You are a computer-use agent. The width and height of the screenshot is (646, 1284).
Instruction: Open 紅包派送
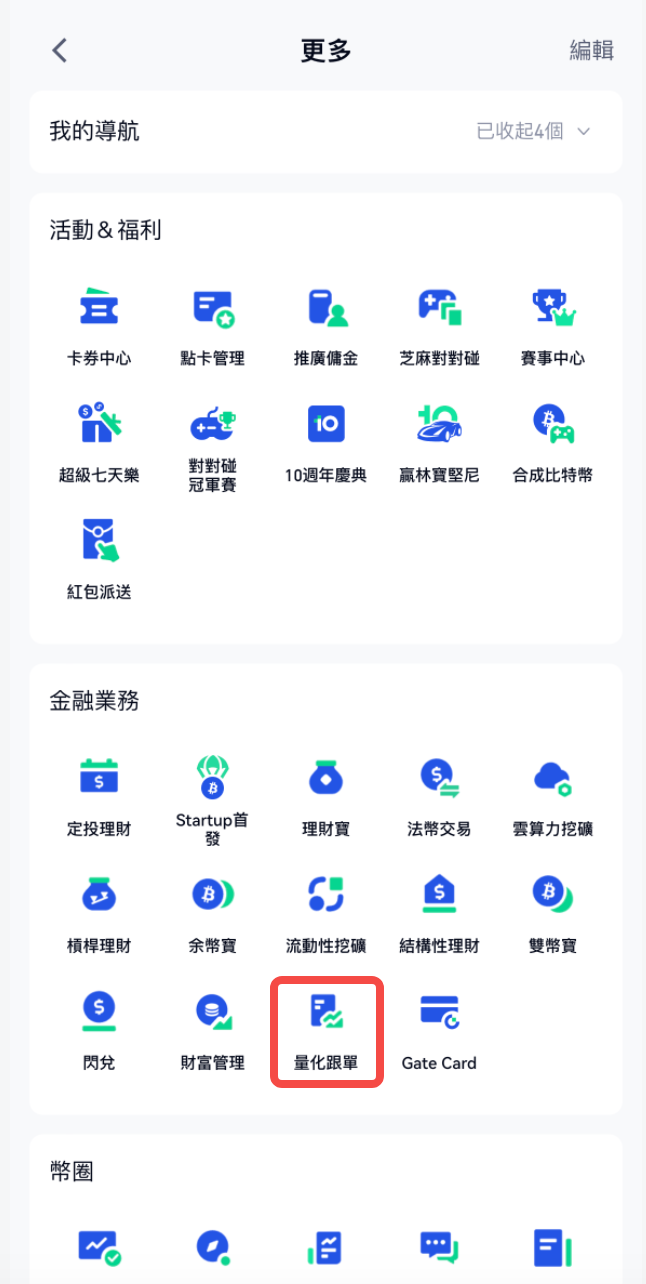pos(99,559)
